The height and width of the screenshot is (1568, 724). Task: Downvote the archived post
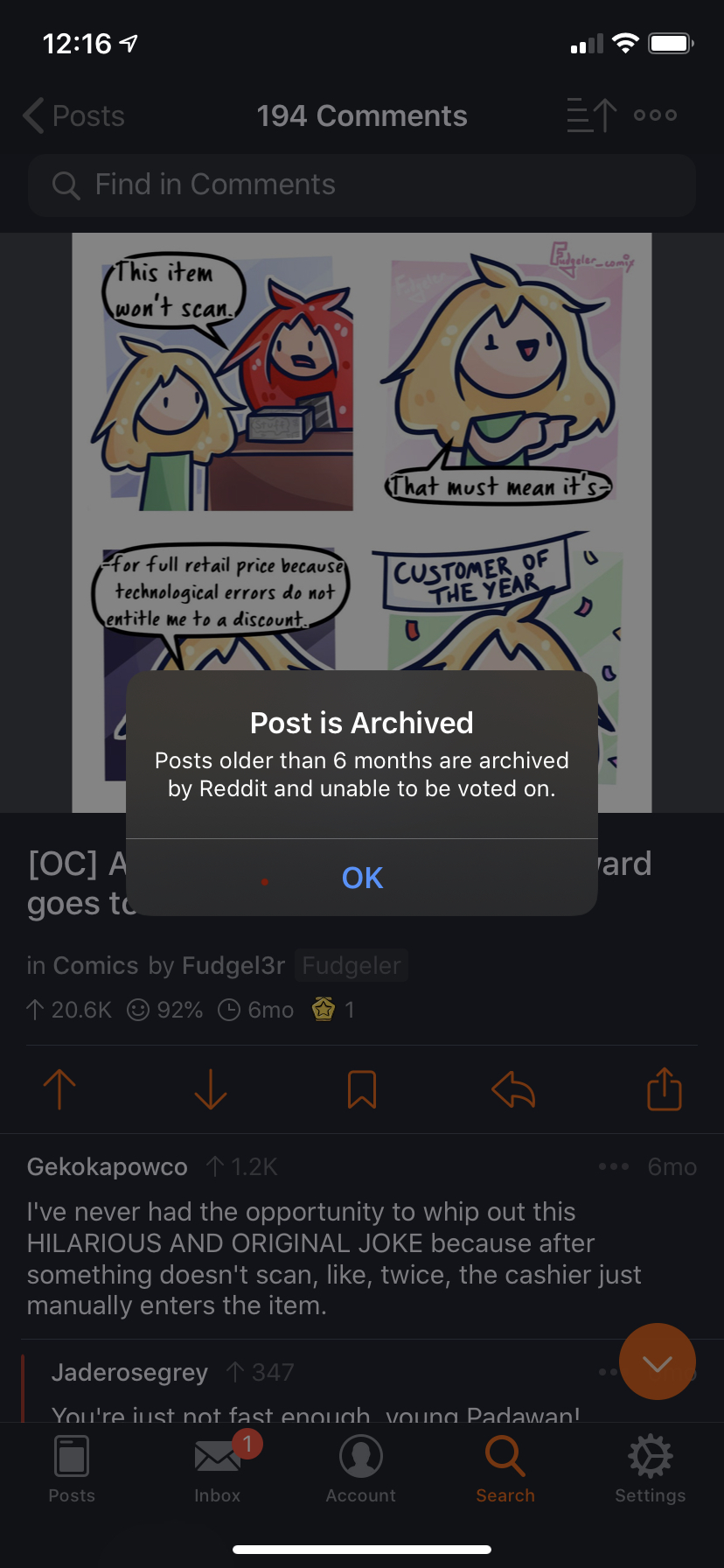(210, 1089)
